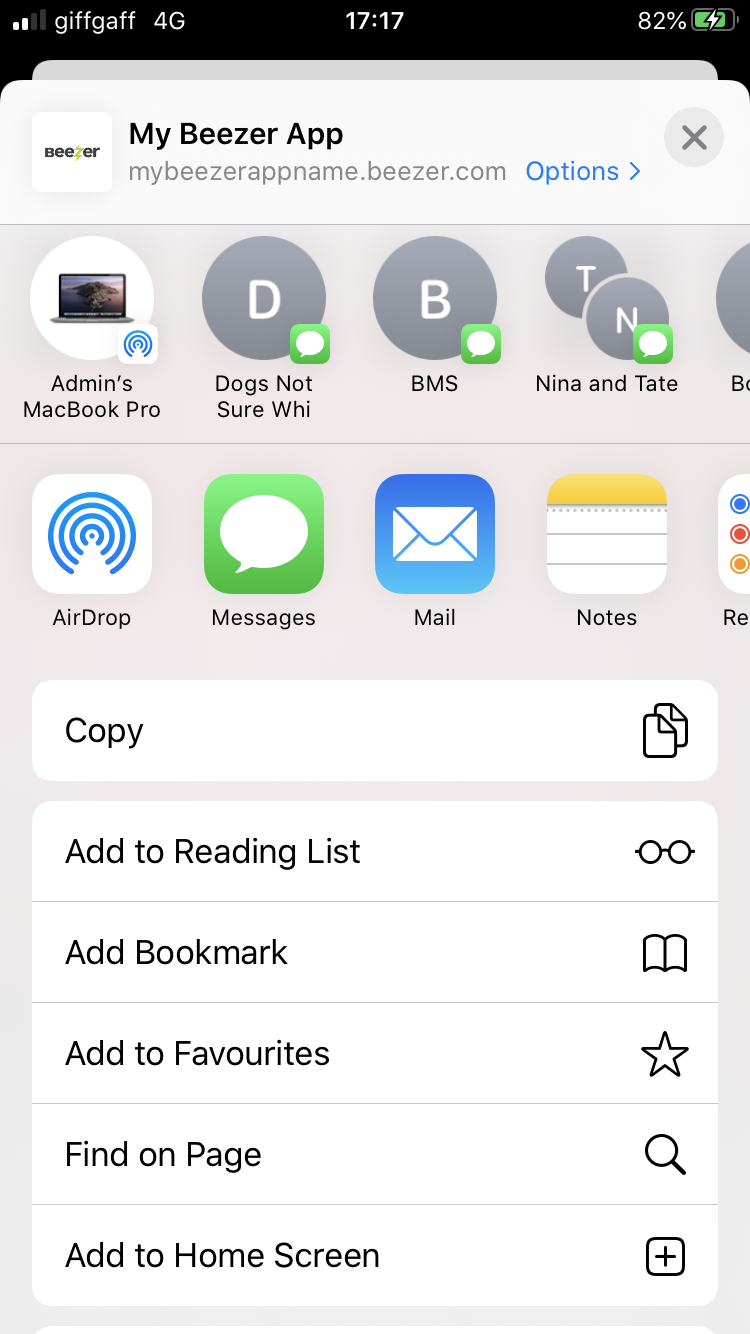Select the AirDrop app icon
750x1334 pixels.
[92, 534]
